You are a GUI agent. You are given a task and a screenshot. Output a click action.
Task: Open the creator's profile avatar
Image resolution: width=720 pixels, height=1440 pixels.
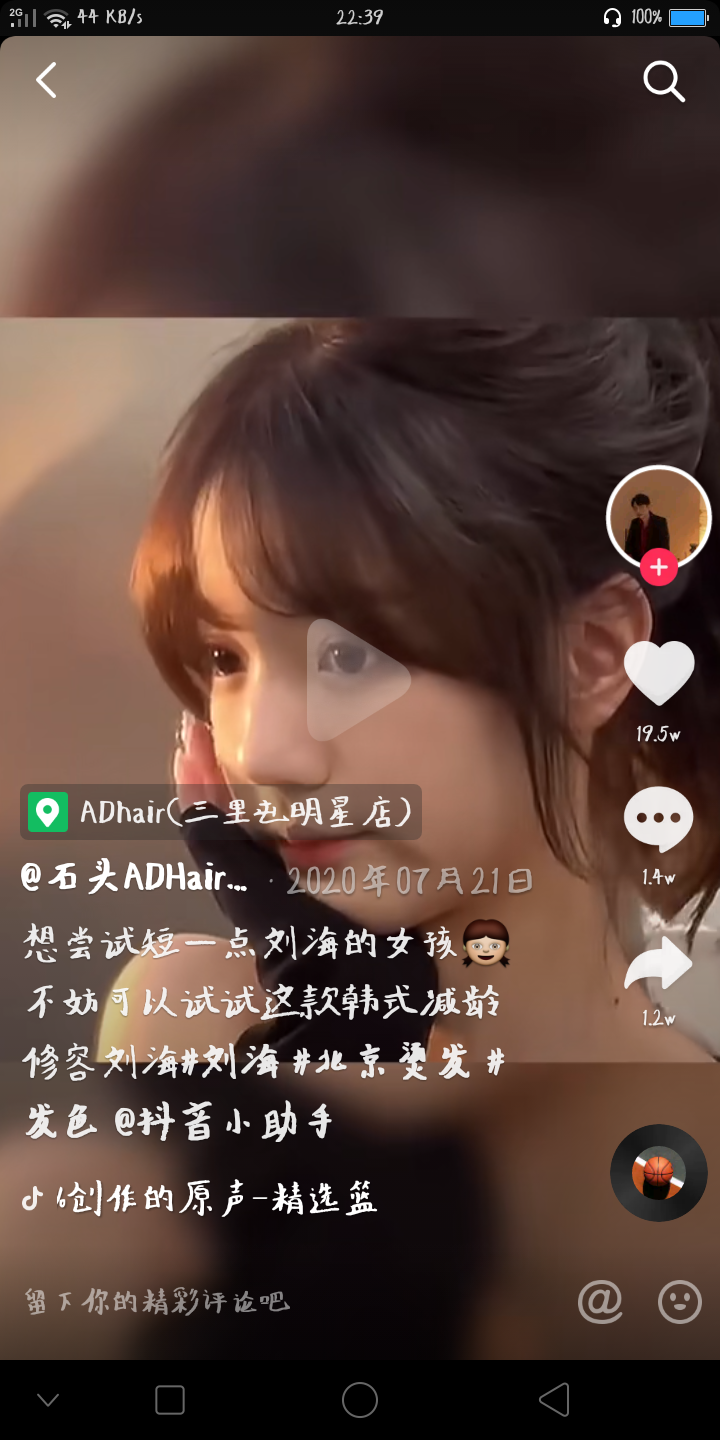tap(658, 514)
